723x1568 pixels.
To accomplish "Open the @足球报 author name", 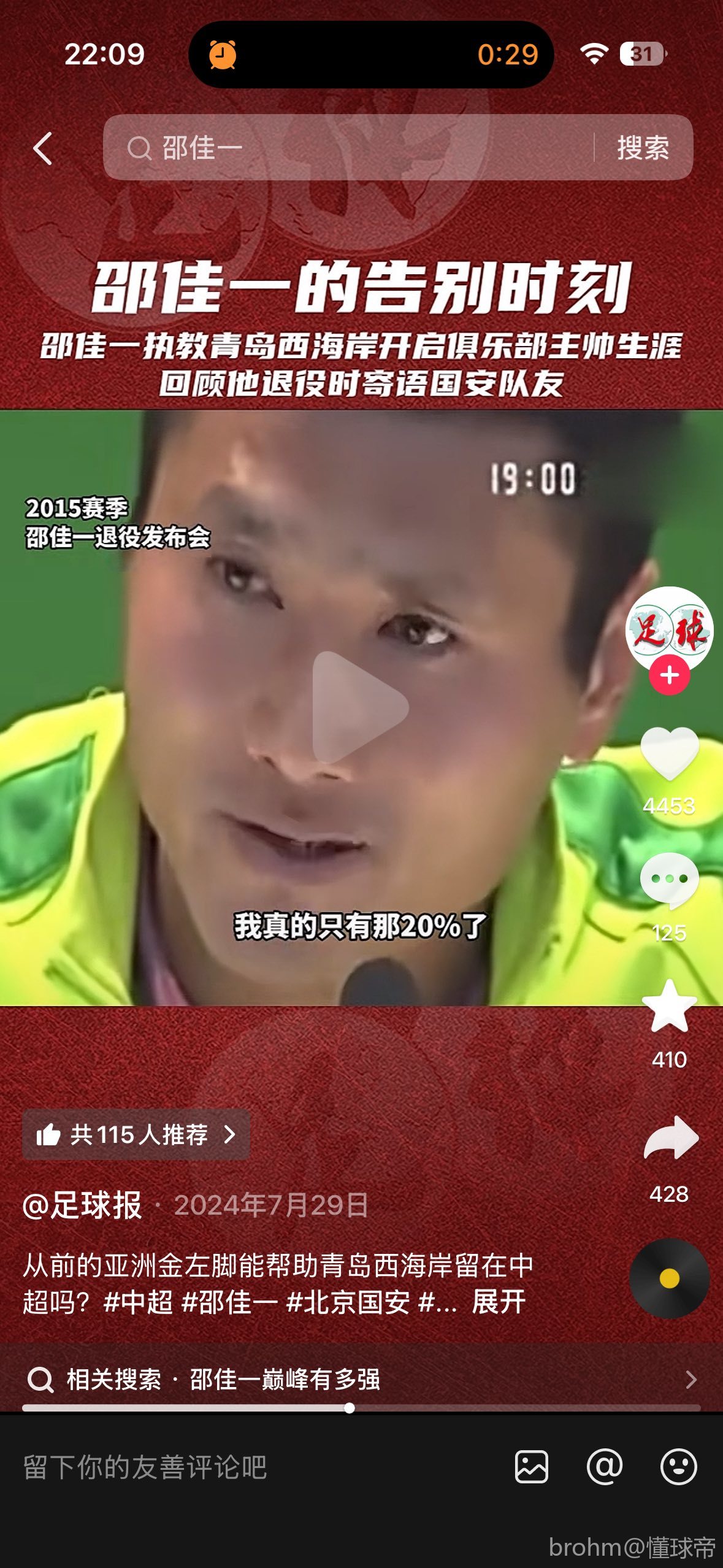I will (82, 1205).
